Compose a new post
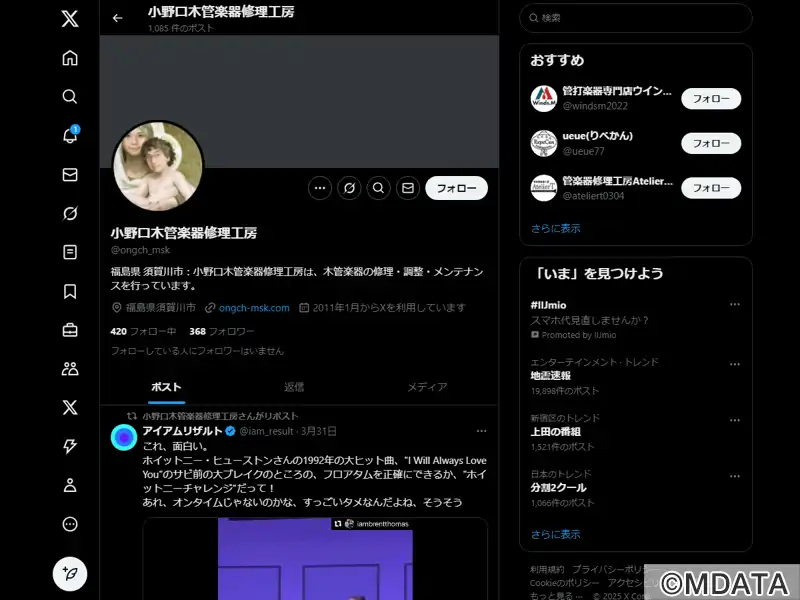The width and height of the screenshot is (800, 600). point(70,574)
